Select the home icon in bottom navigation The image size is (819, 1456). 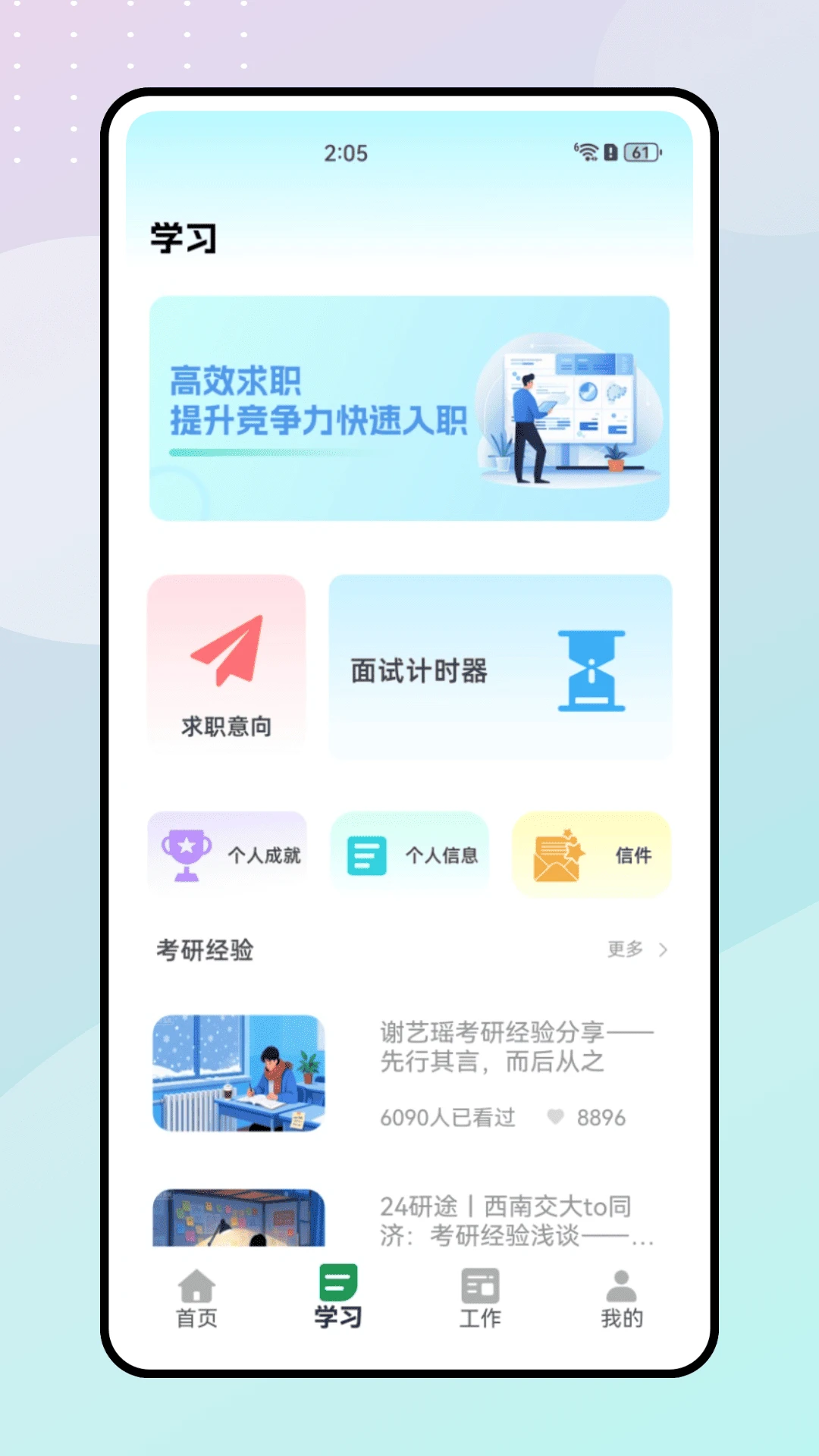[195, 1285]
